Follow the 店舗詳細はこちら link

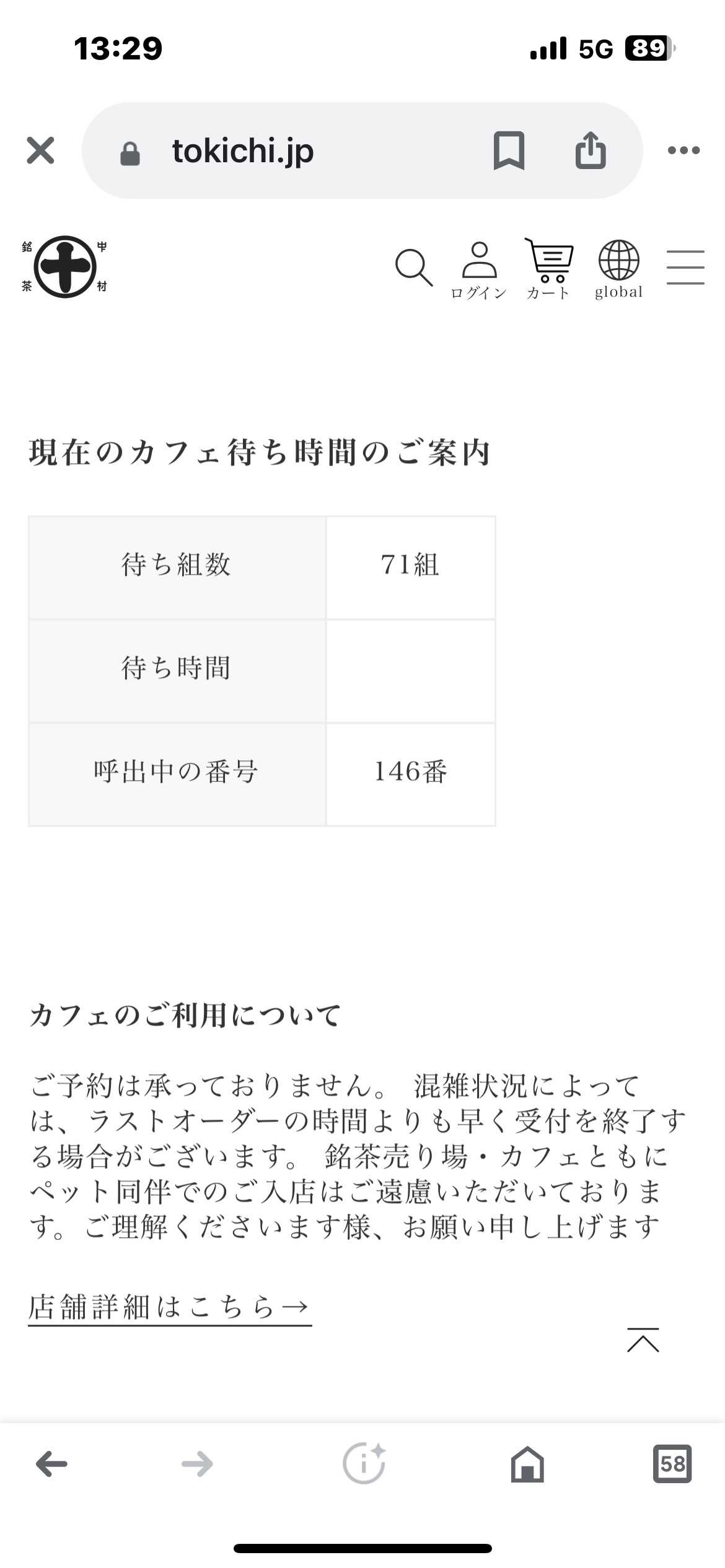coord(169,1307)
